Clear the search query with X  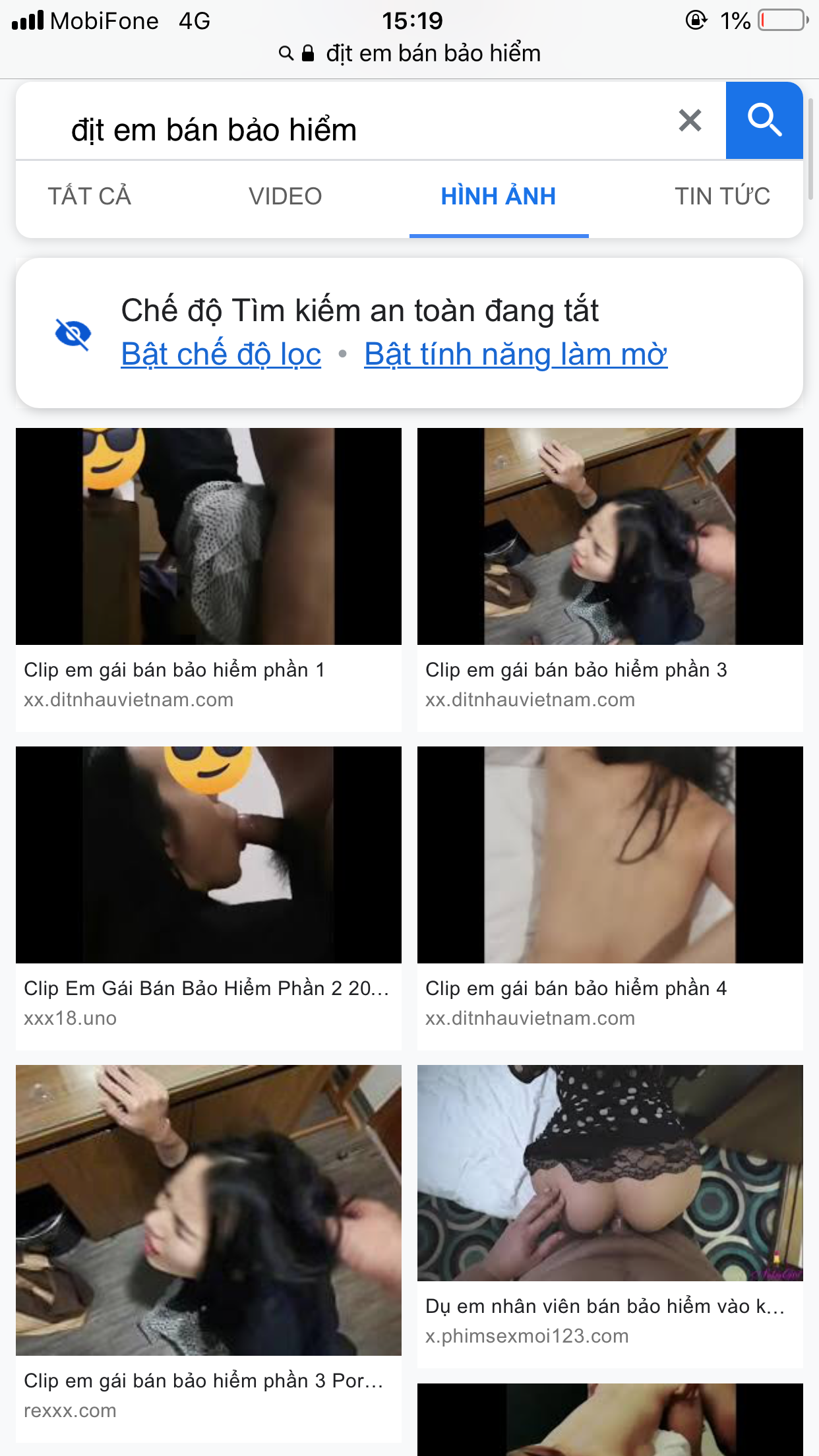690,121
